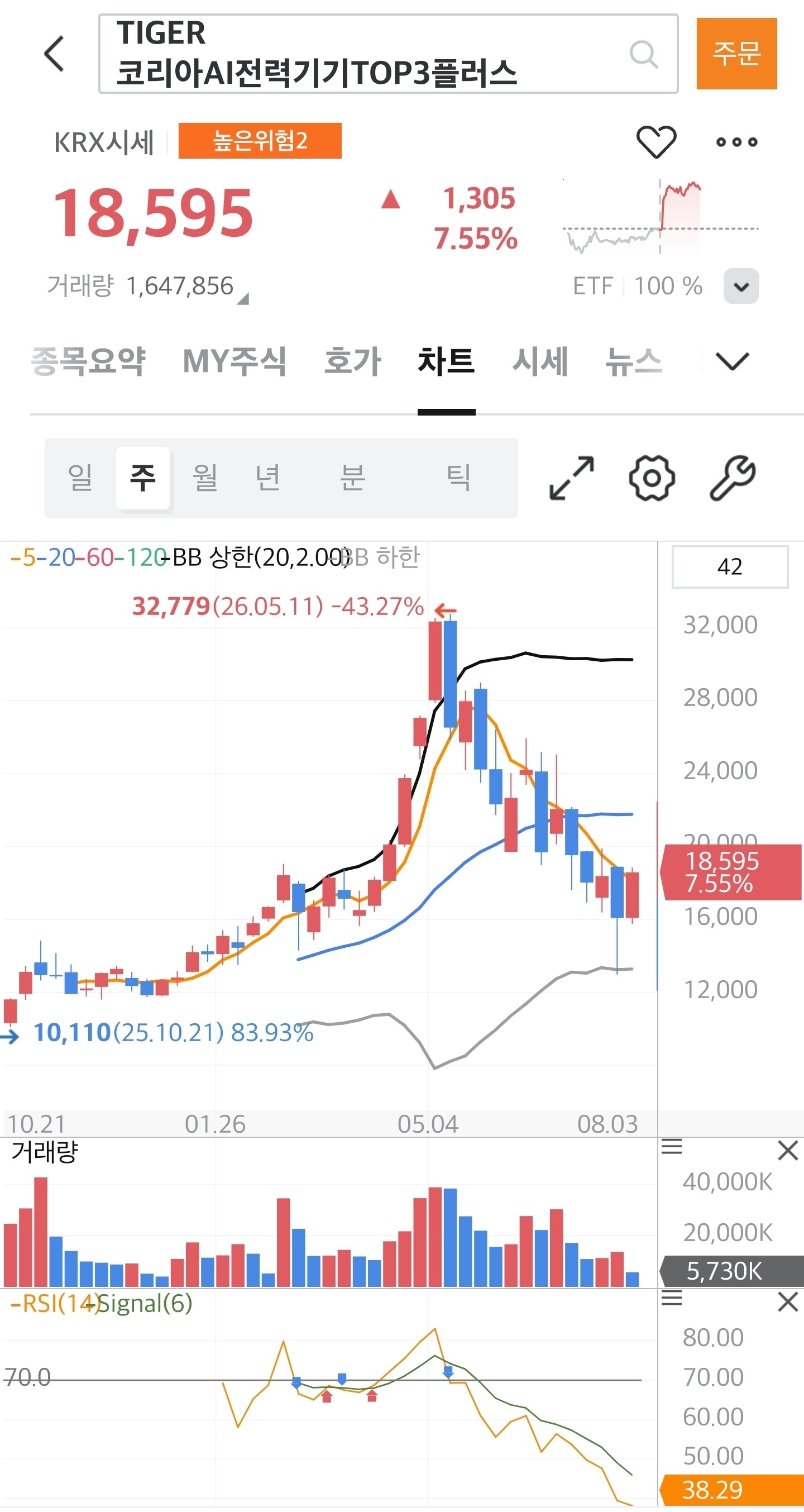Expand more tabs with the chevron
The image size is (804, 1512).
(x=733, y=360)
